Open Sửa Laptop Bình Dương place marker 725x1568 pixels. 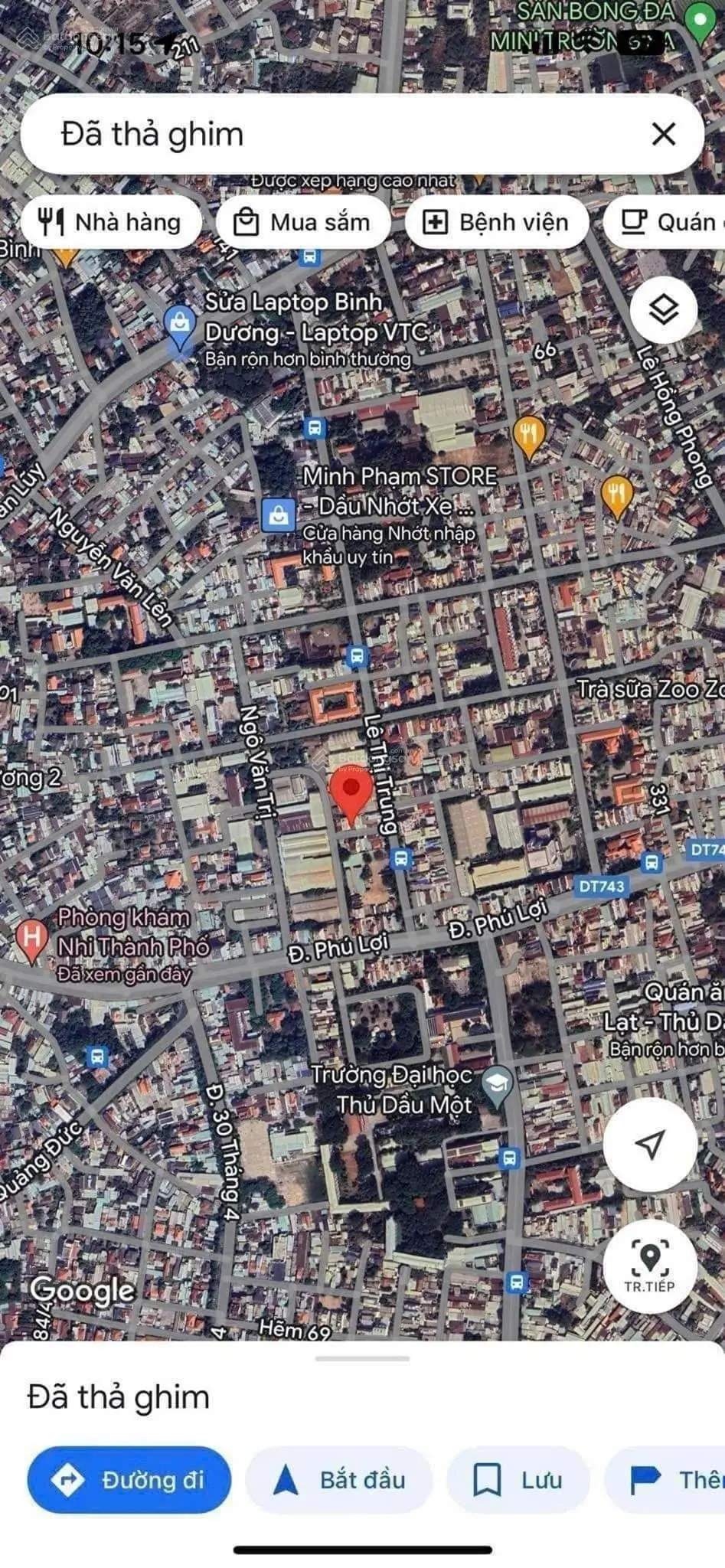tap(180, 325)
